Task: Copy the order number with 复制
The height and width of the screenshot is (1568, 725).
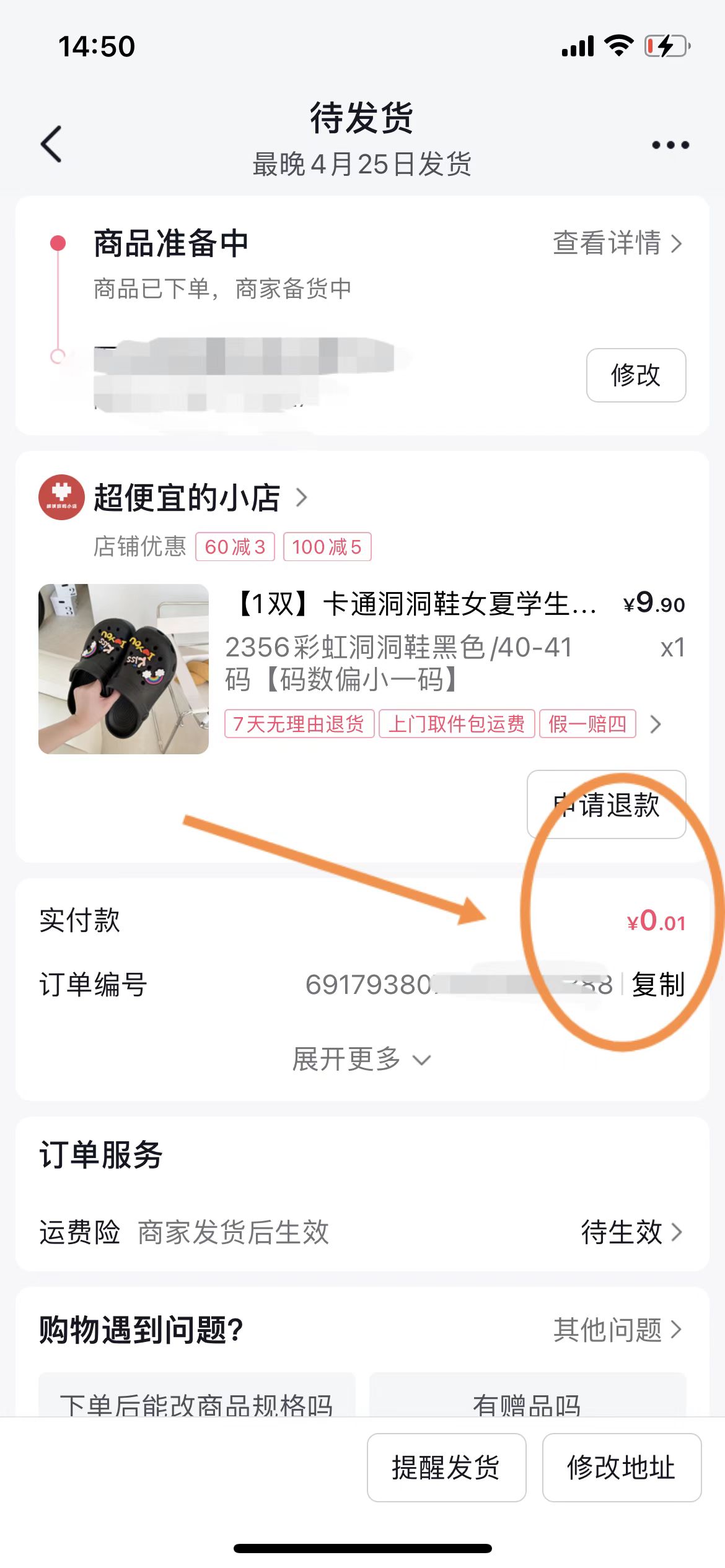Action: [x=657, y=984]
